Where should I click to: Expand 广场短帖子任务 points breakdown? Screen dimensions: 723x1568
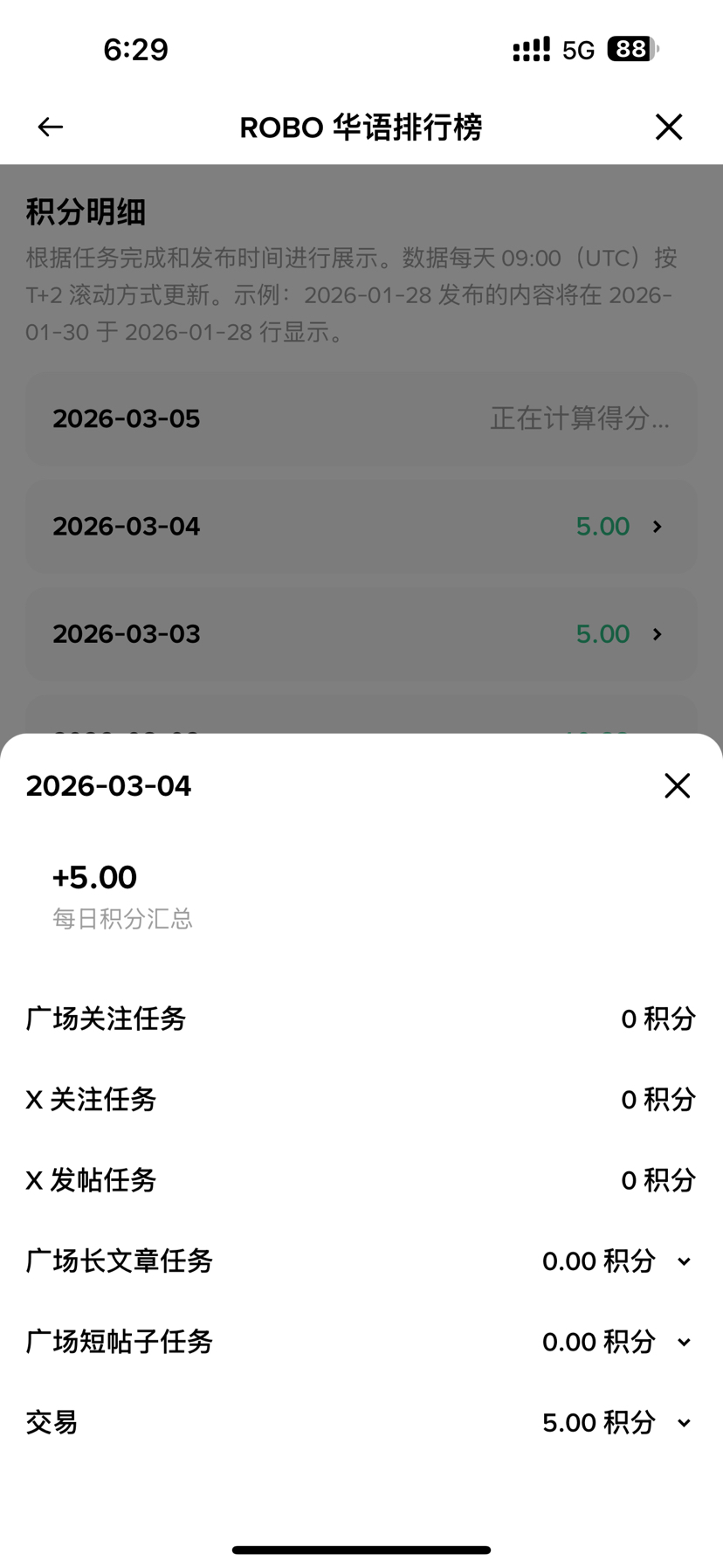(684, 1342)
